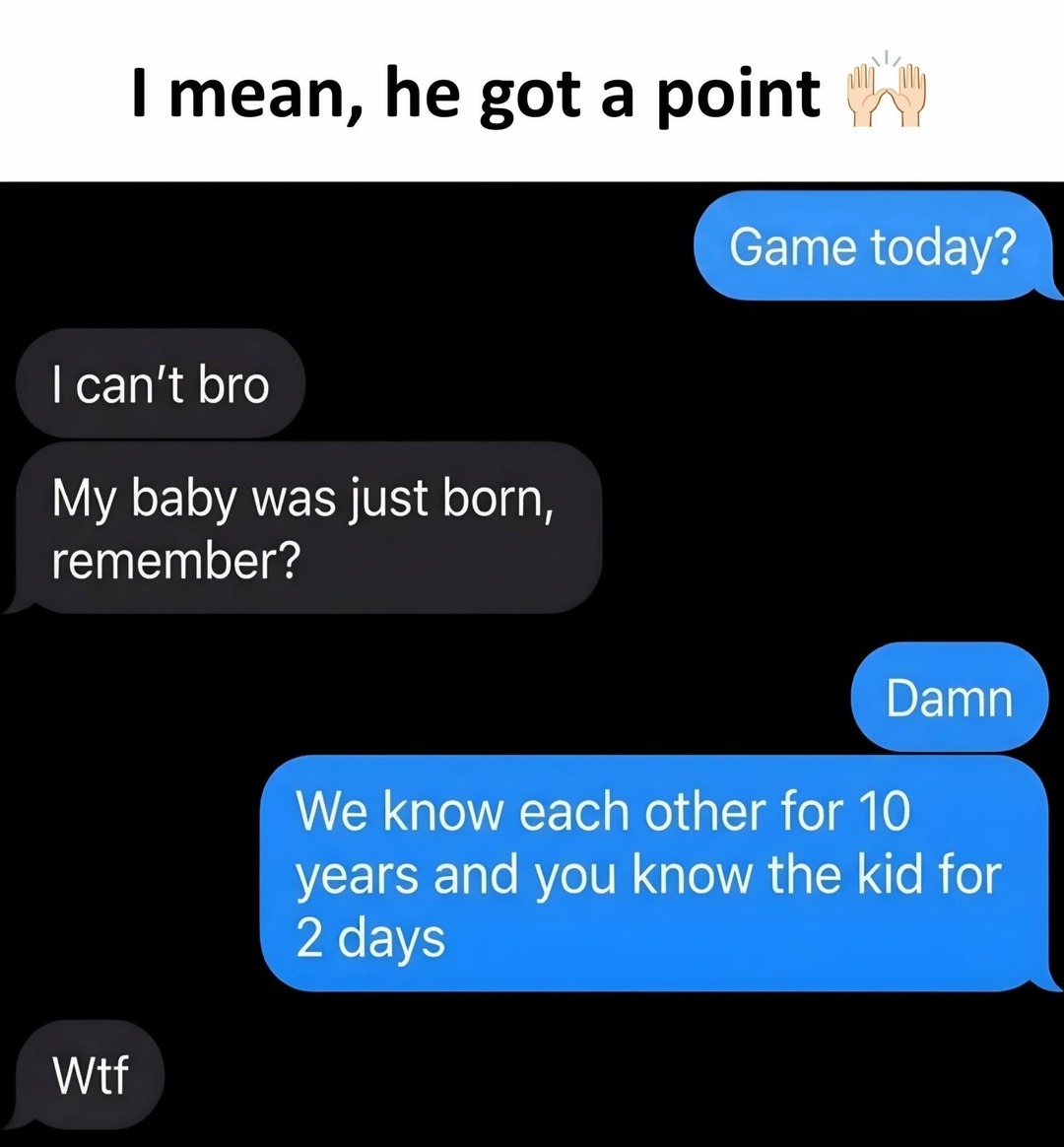Tap the text '2 days' in the long message
The height and width of the screenshot is (1147, 1064).
(x=369, y=937)
